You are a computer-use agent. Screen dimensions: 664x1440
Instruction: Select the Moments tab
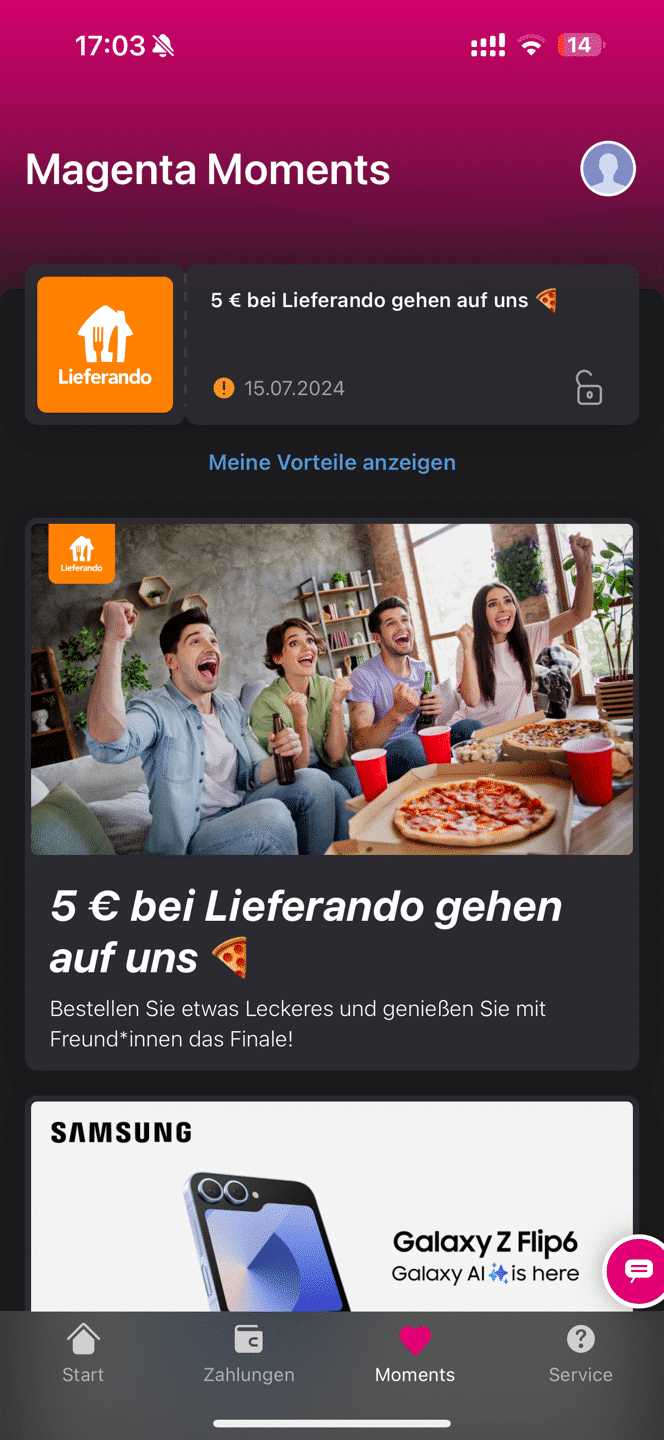coord(415,1354)
